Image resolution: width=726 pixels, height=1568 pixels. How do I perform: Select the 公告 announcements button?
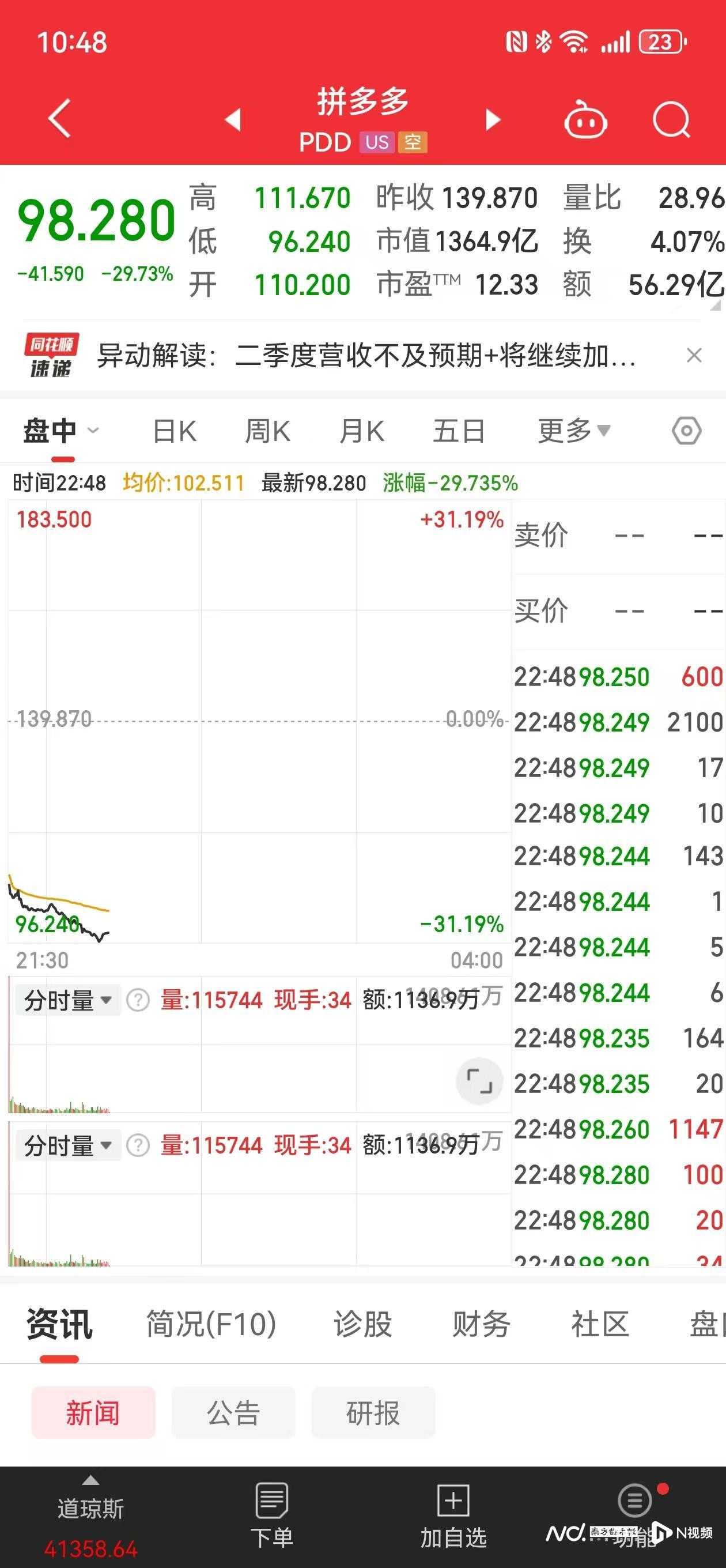tap(233, 1414)
